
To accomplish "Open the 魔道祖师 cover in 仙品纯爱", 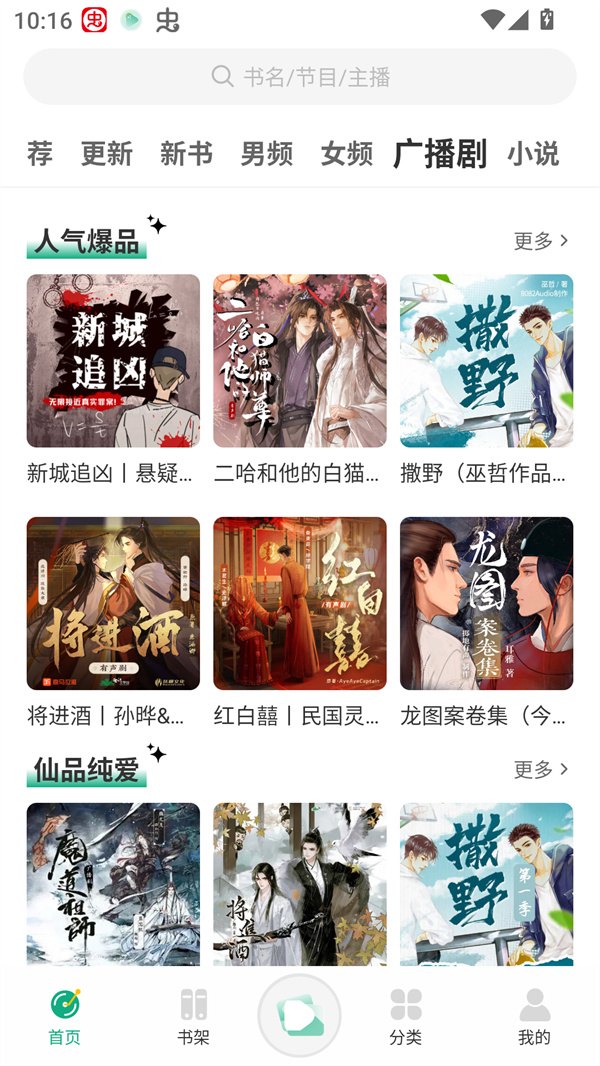I will point(113,883).
